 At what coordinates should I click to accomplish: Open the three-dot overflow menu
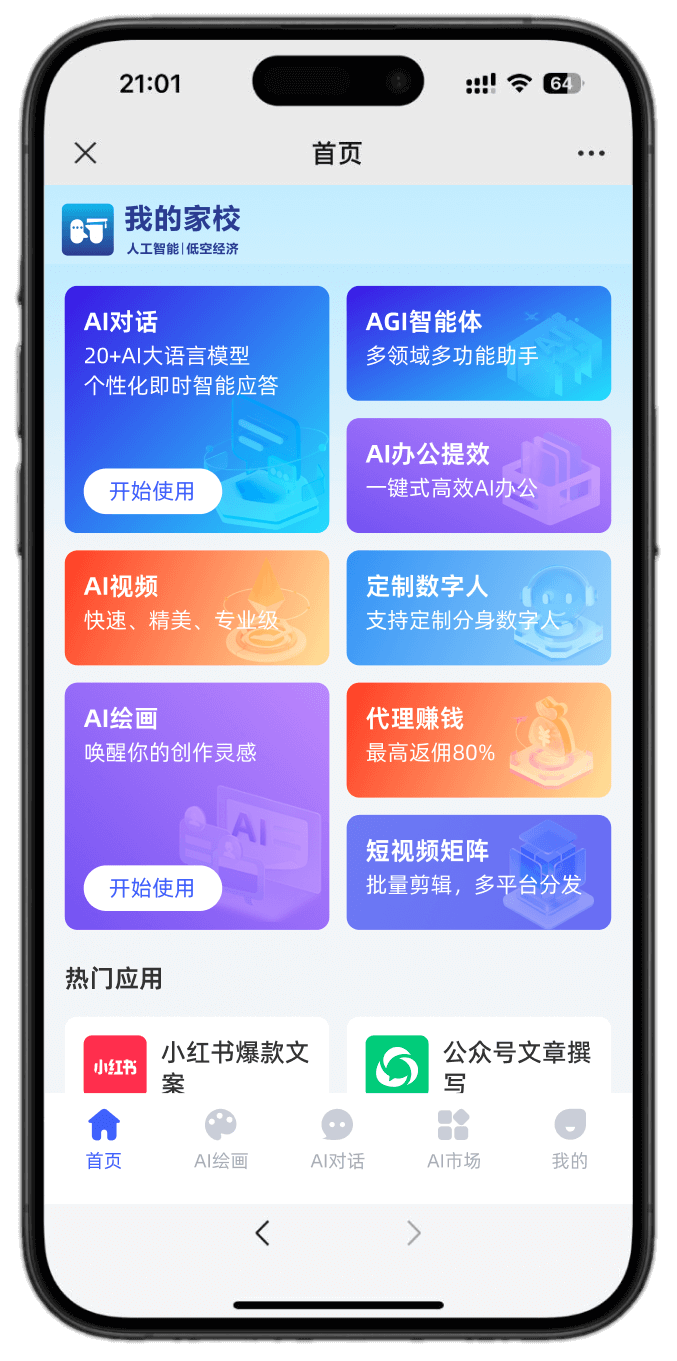(591, 153)
